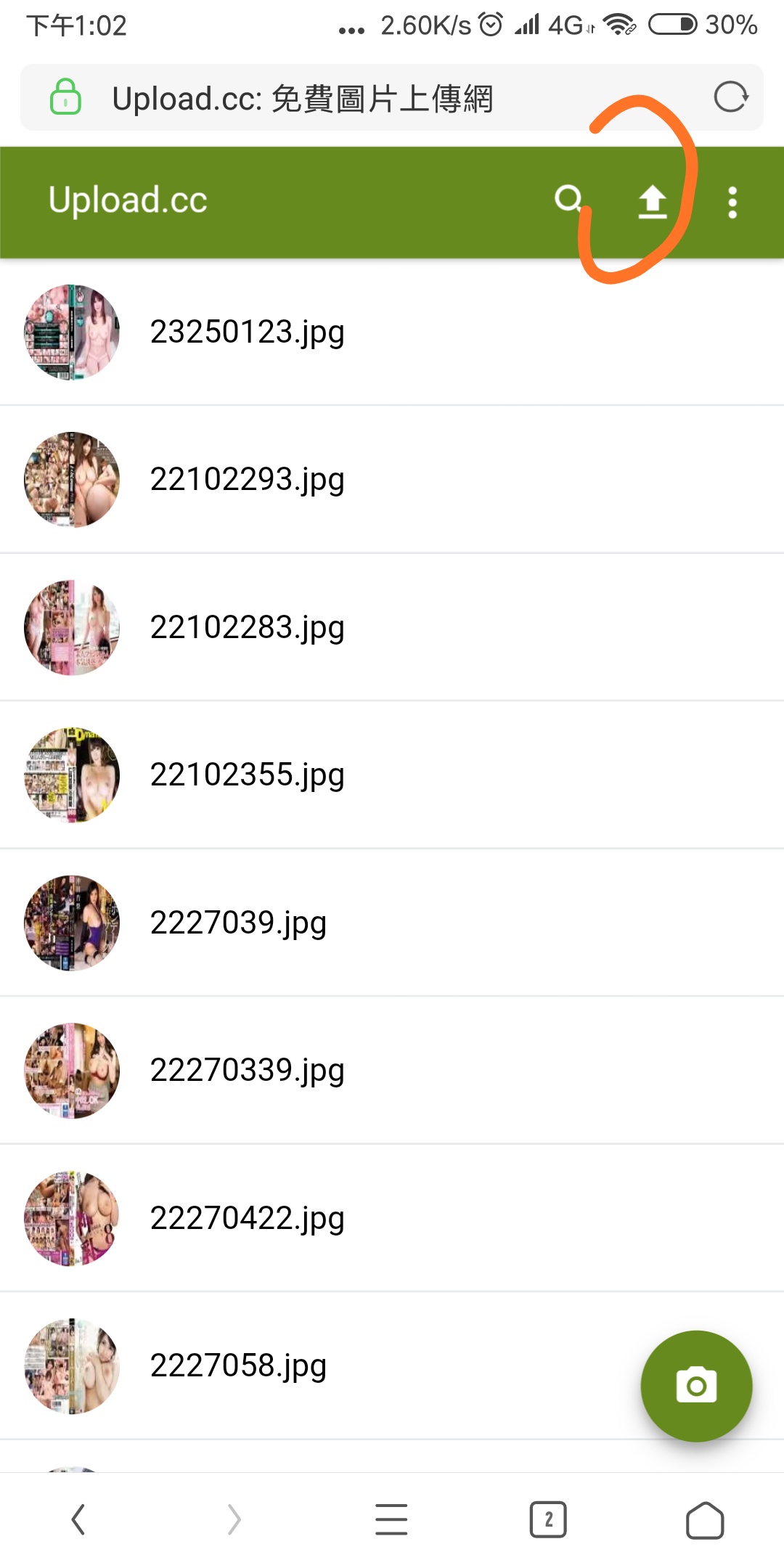Image resolution: width=784 pixels, height=1568 pixels.
Task: Open file 22102355.jpg
Action: (x=247, y=775)
